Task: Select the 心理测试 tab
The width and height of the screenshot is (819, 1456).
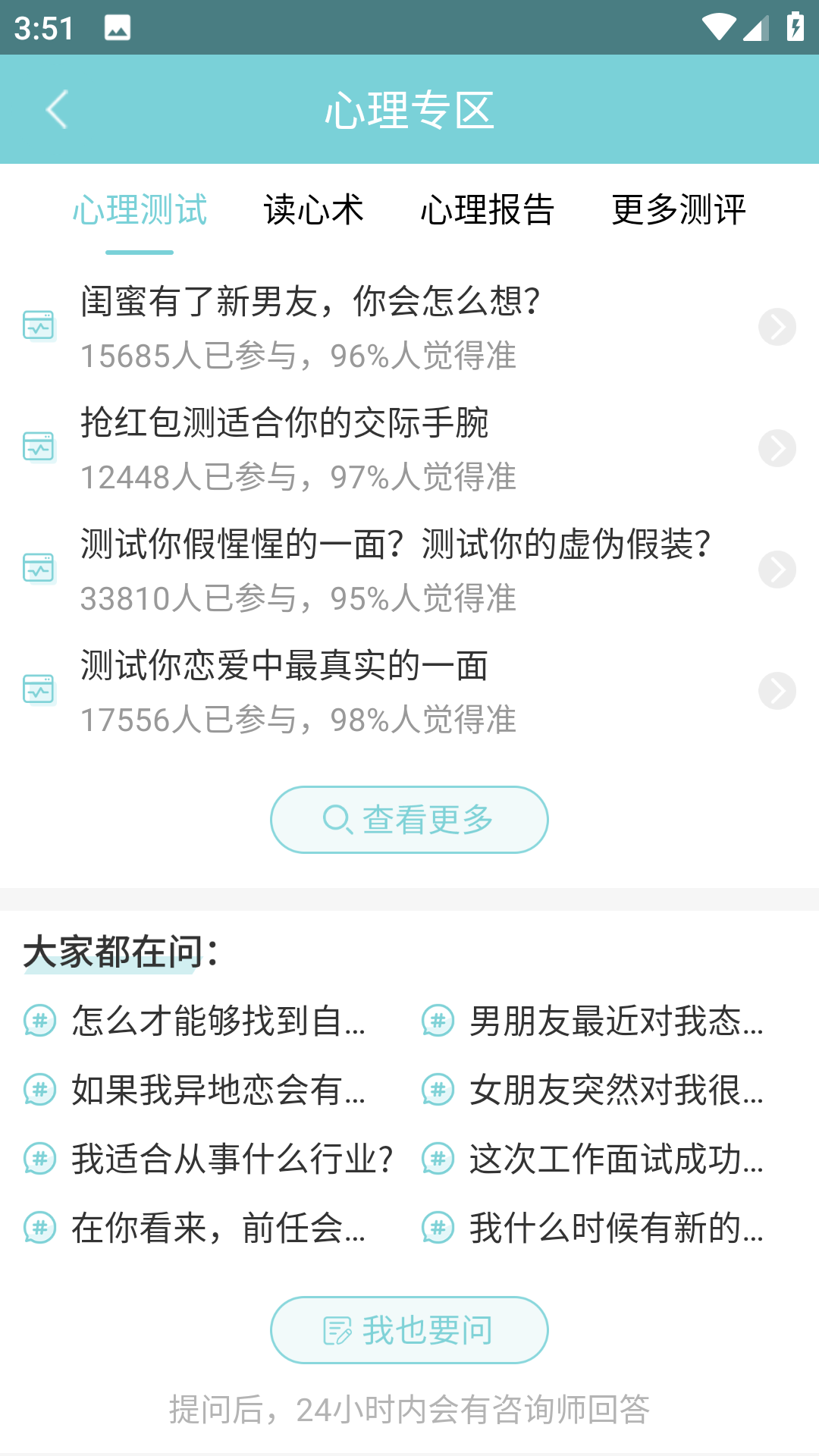Action: [x=140, y=210]
